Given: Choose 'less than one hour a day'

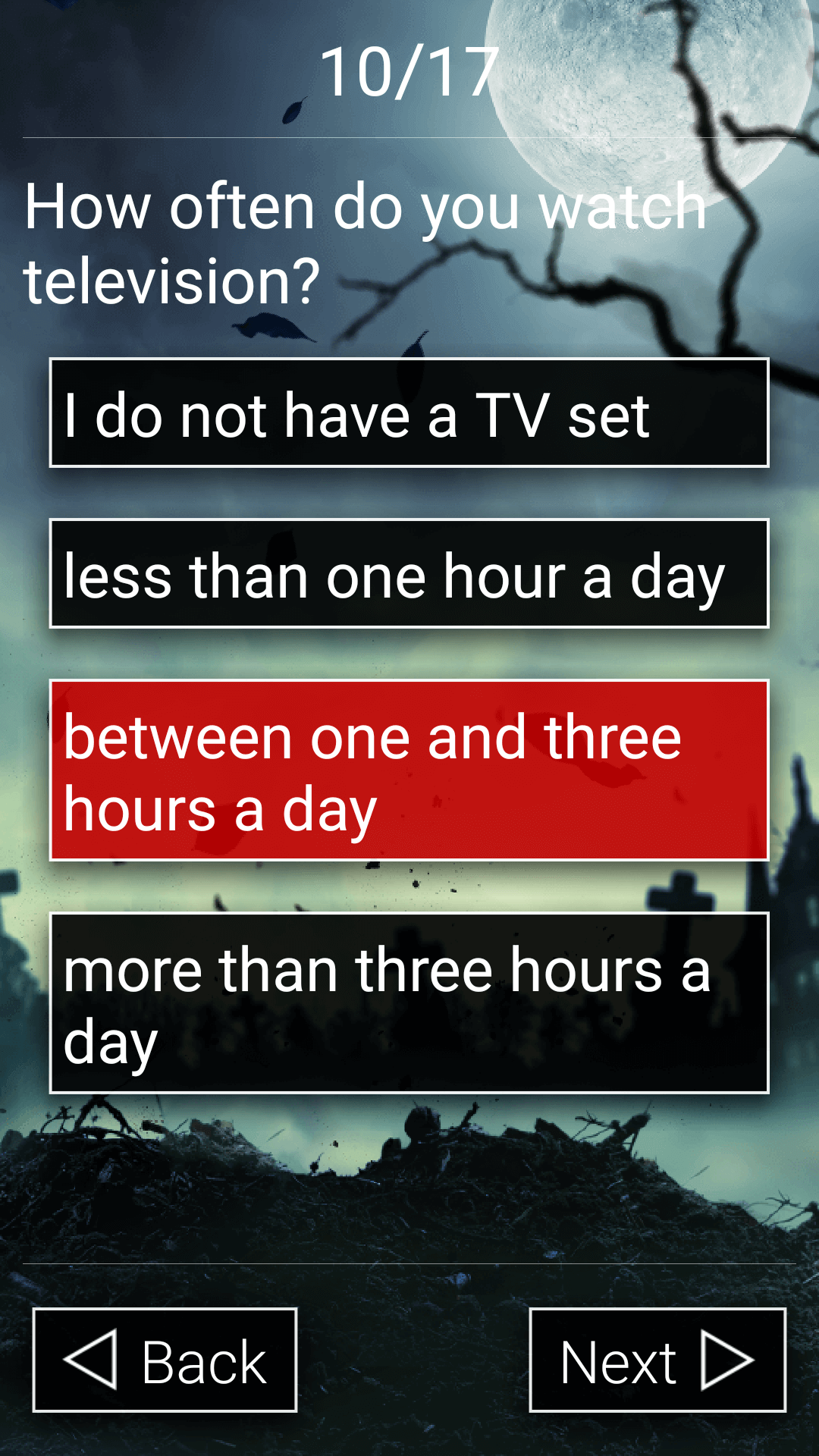Looking at the screenshot, I should (409, 574).
